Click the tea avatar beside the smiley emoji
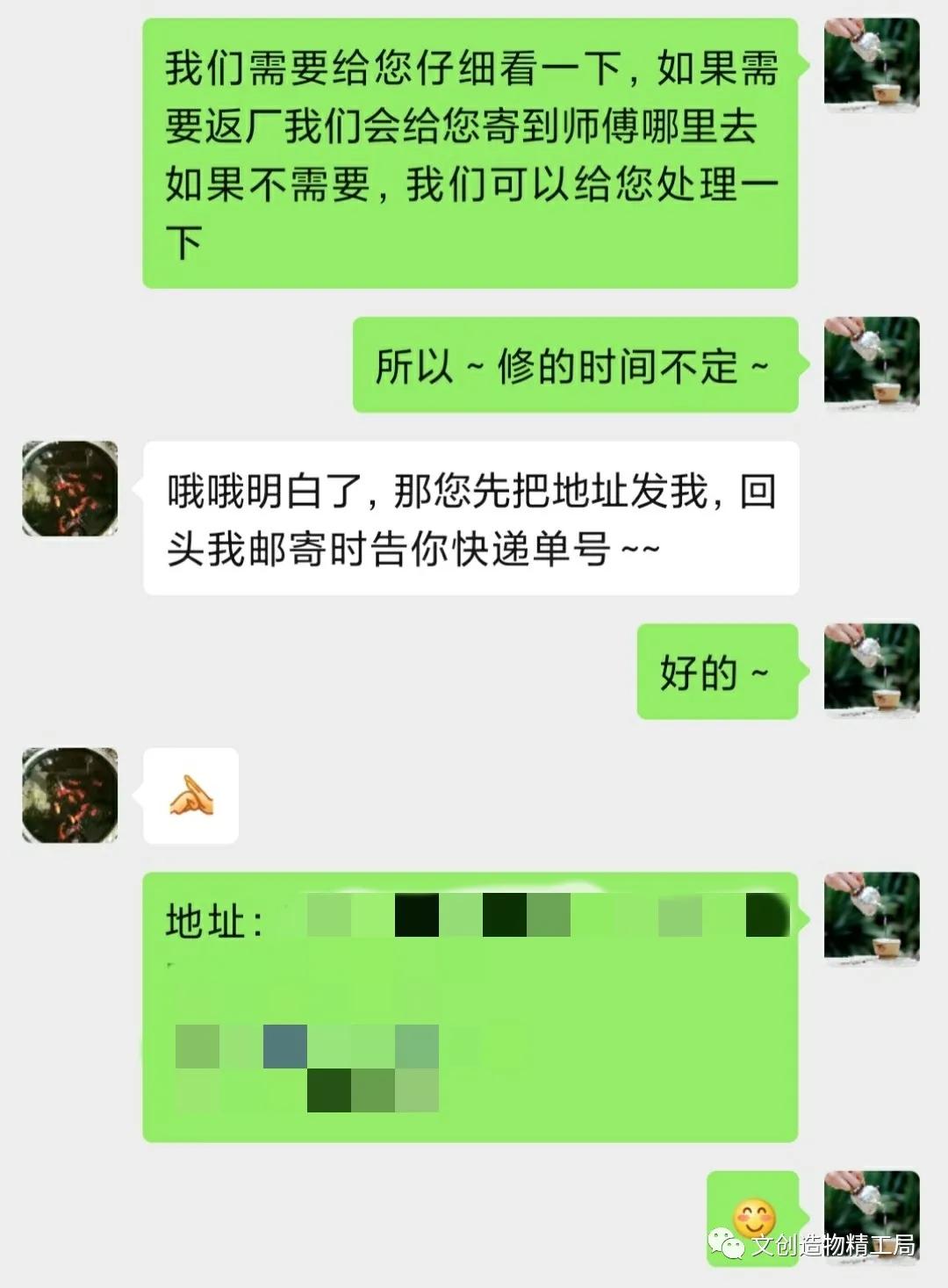This screenshot has height=1288, width=948. [x=872, y=1218]
